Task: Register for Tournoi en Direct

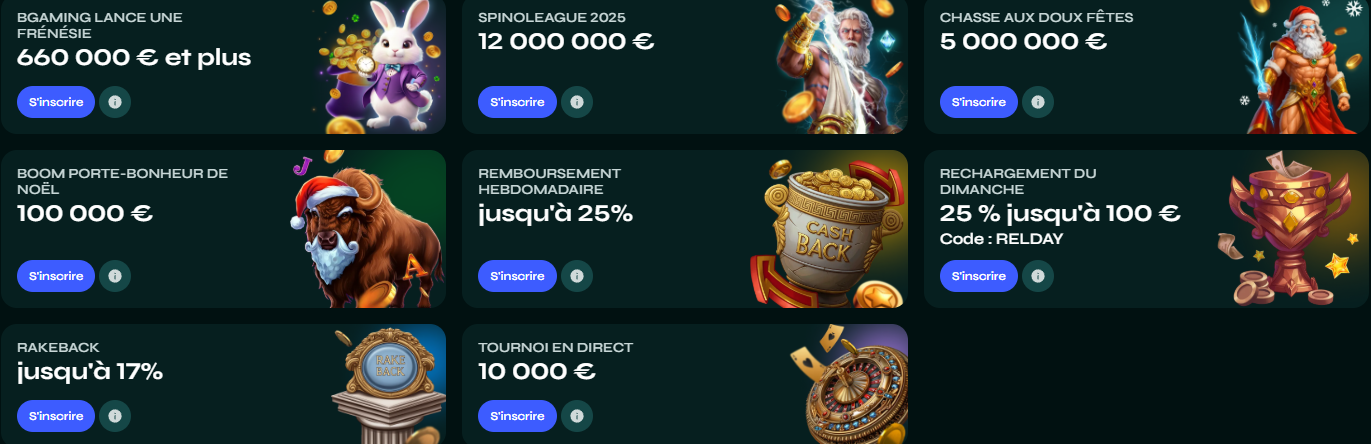Action: (517, 416)
